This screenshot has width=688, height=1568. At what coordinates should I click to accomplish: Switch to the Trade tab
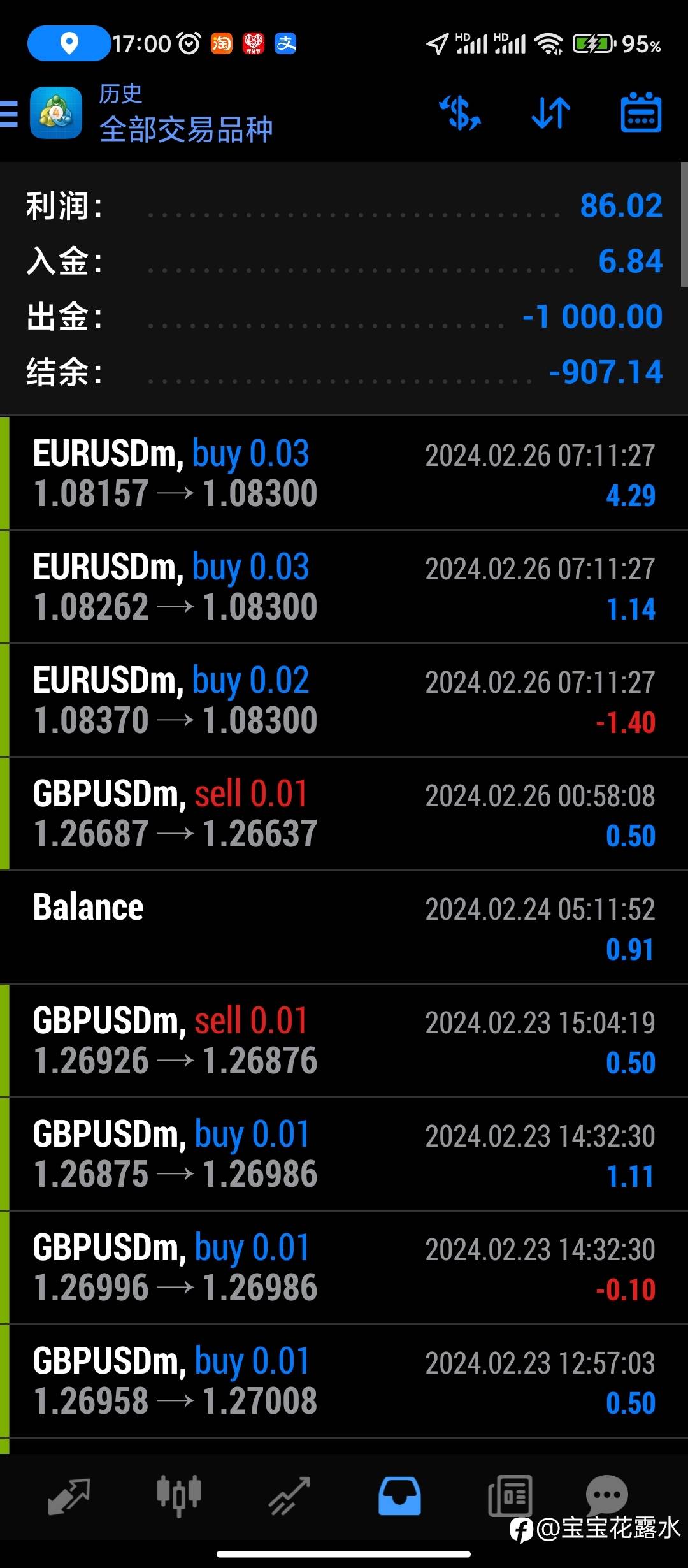click(x=289, y=1495)
